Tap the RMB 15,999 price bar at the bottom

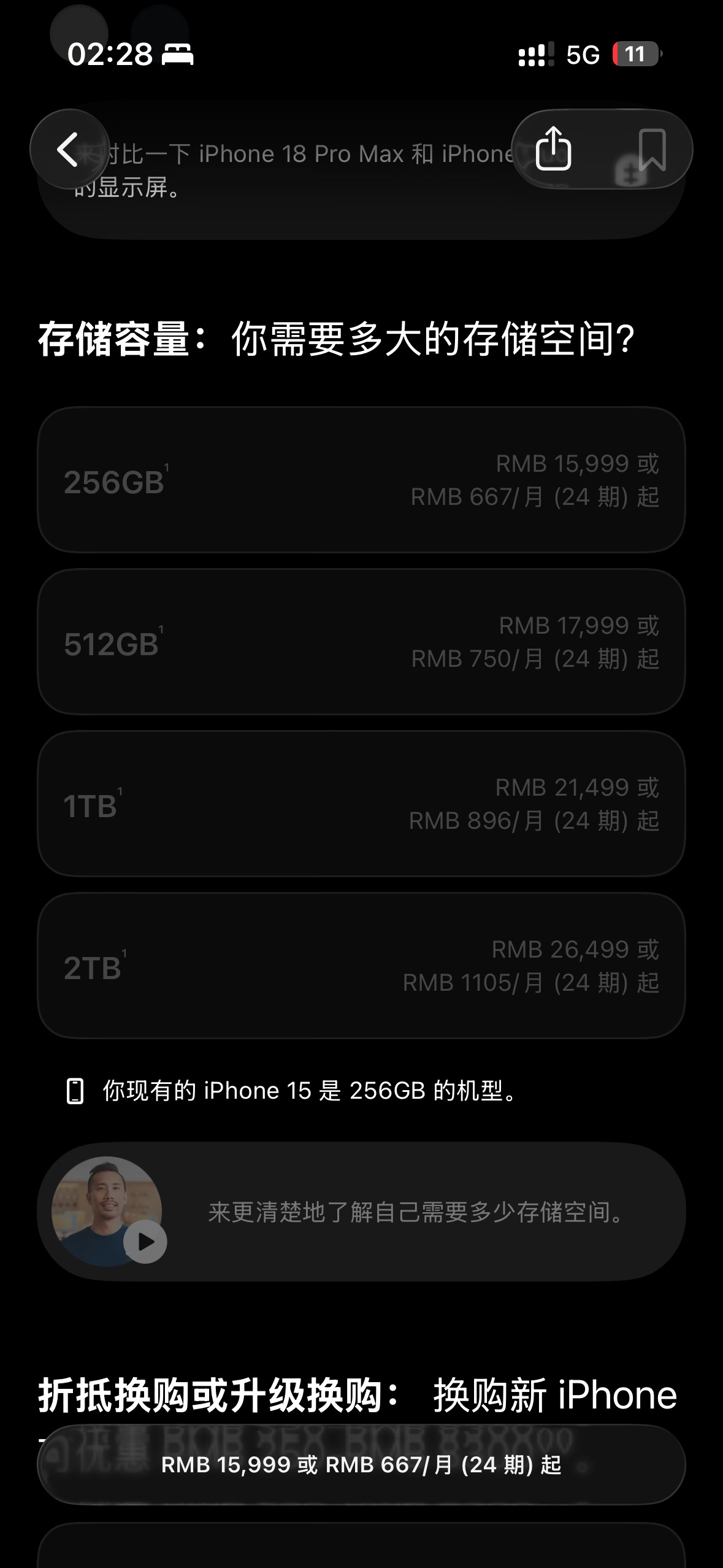coord(361,1465)
